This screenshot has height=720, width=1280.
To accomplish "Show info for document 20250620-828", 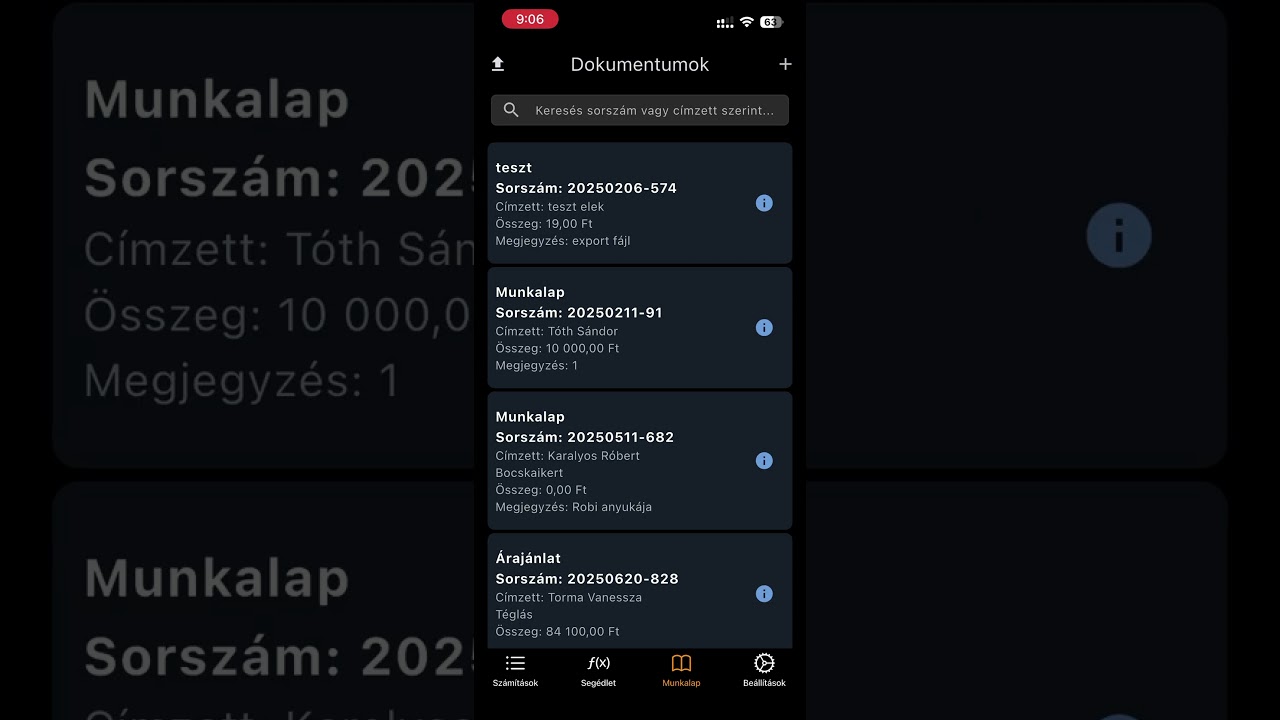I will click(764, 594).
